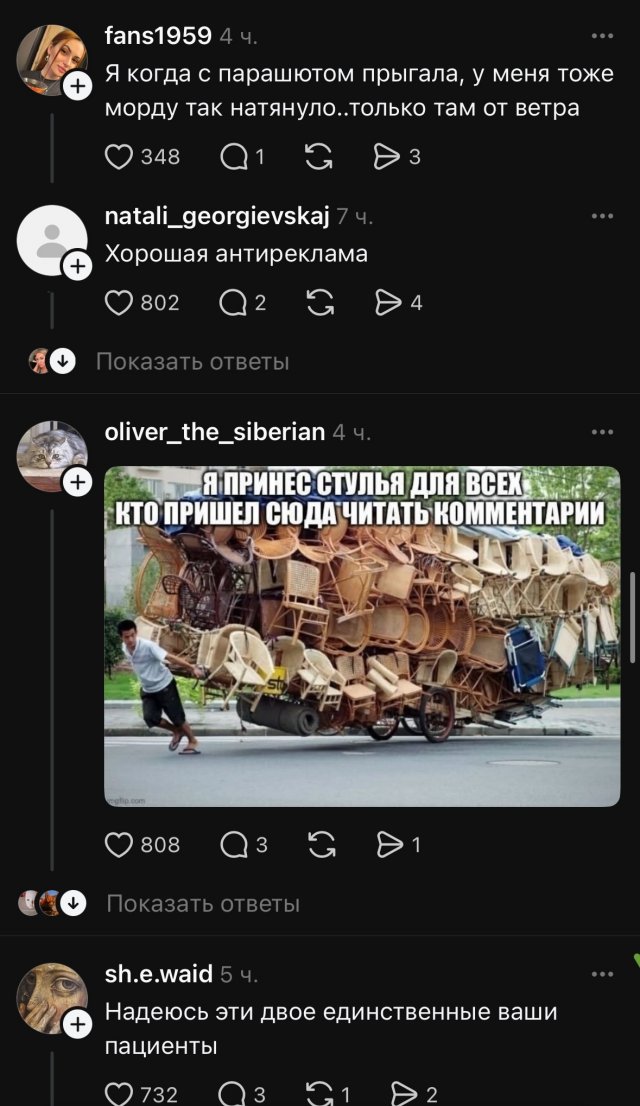Repost oliver_the_siberian's comment
Screen dimensions: 640x1106
pos(319,845)
